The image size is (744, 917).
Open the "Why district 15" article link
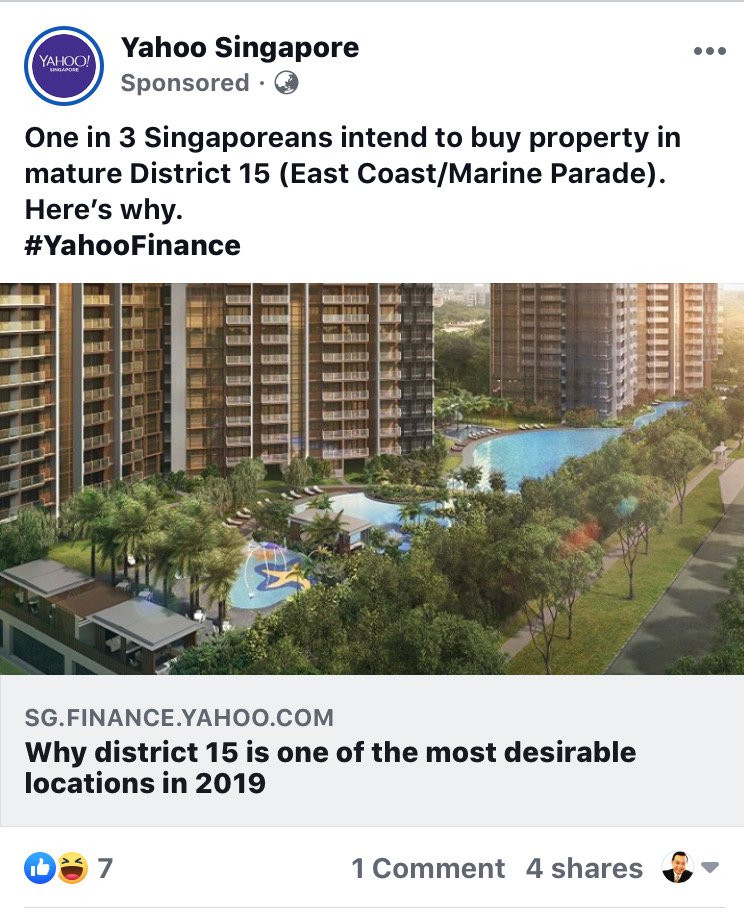(x=330, y=766)
